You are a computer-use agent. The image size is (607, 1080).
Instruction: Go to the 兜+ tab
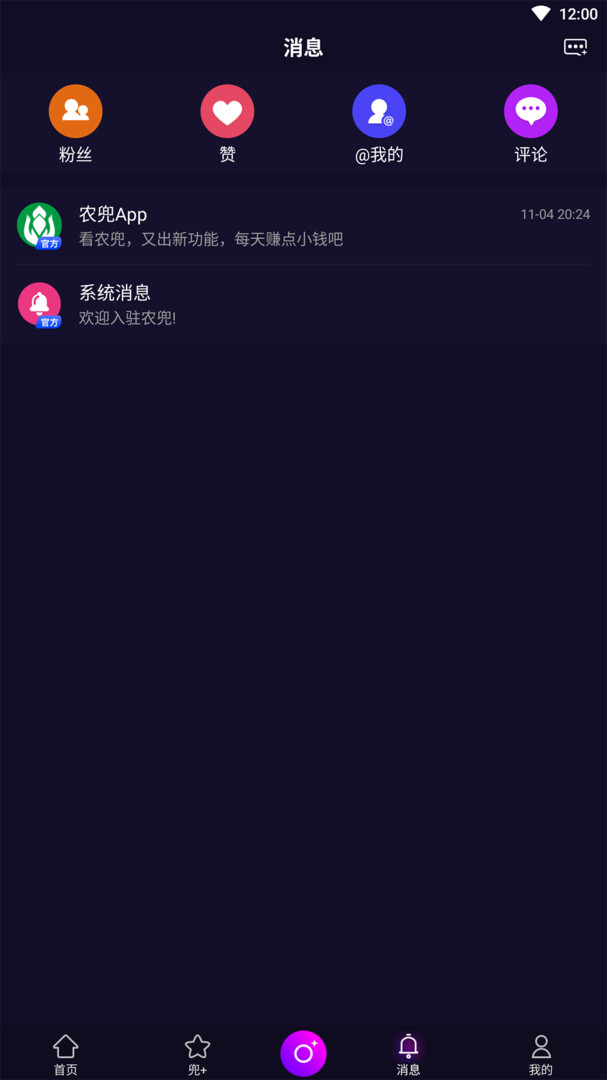click(198, 1054)
